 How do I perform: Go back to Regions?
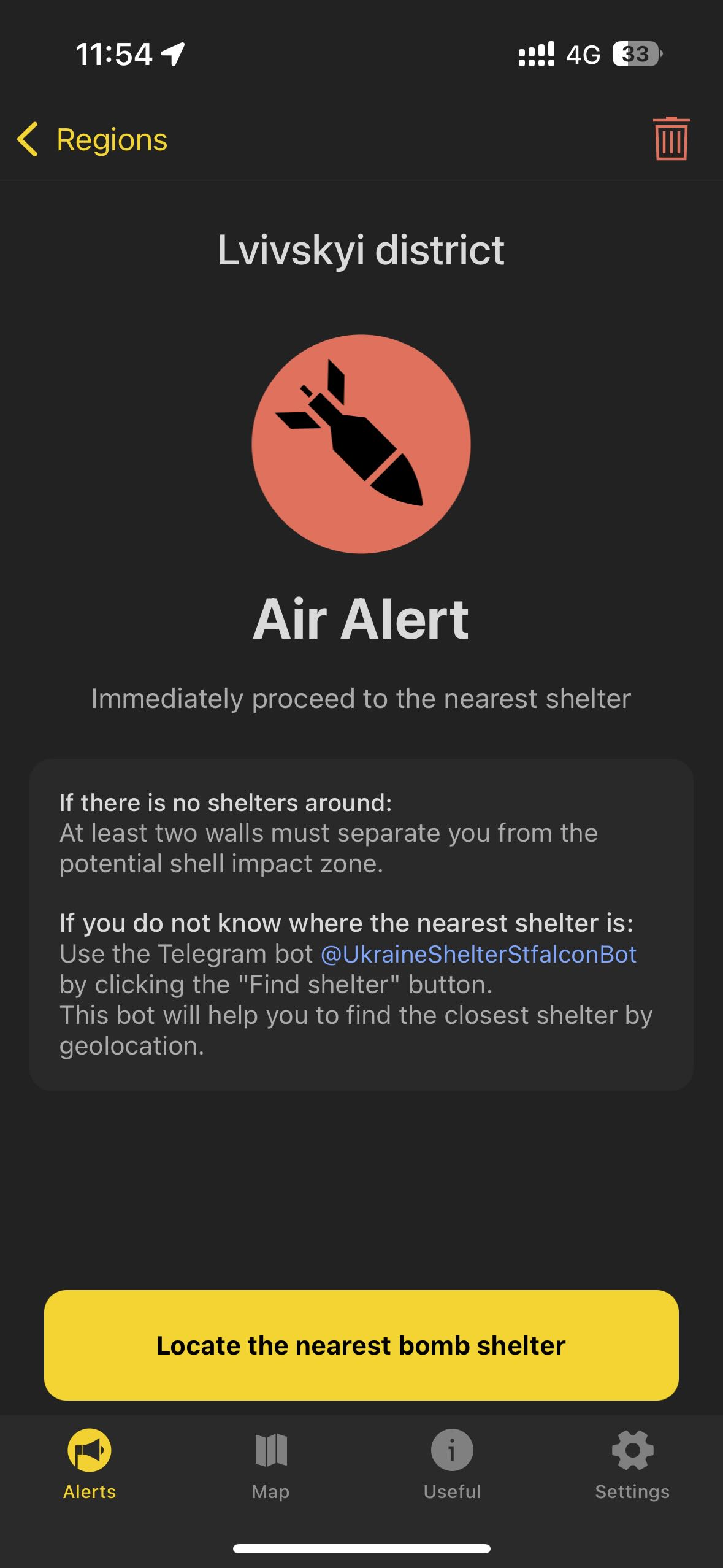[92, 139]
